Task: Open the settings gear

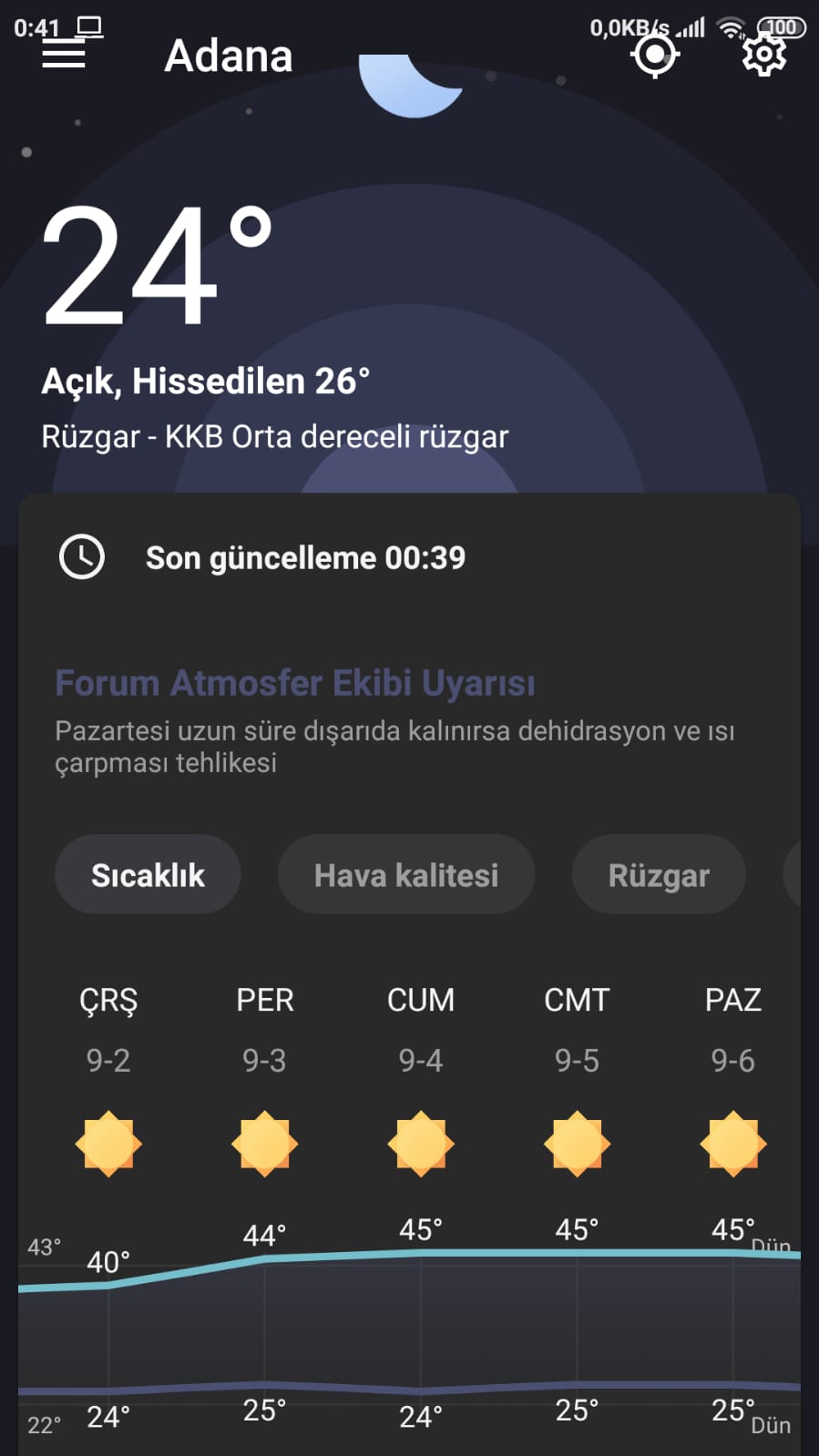Action: click(763, 56)
